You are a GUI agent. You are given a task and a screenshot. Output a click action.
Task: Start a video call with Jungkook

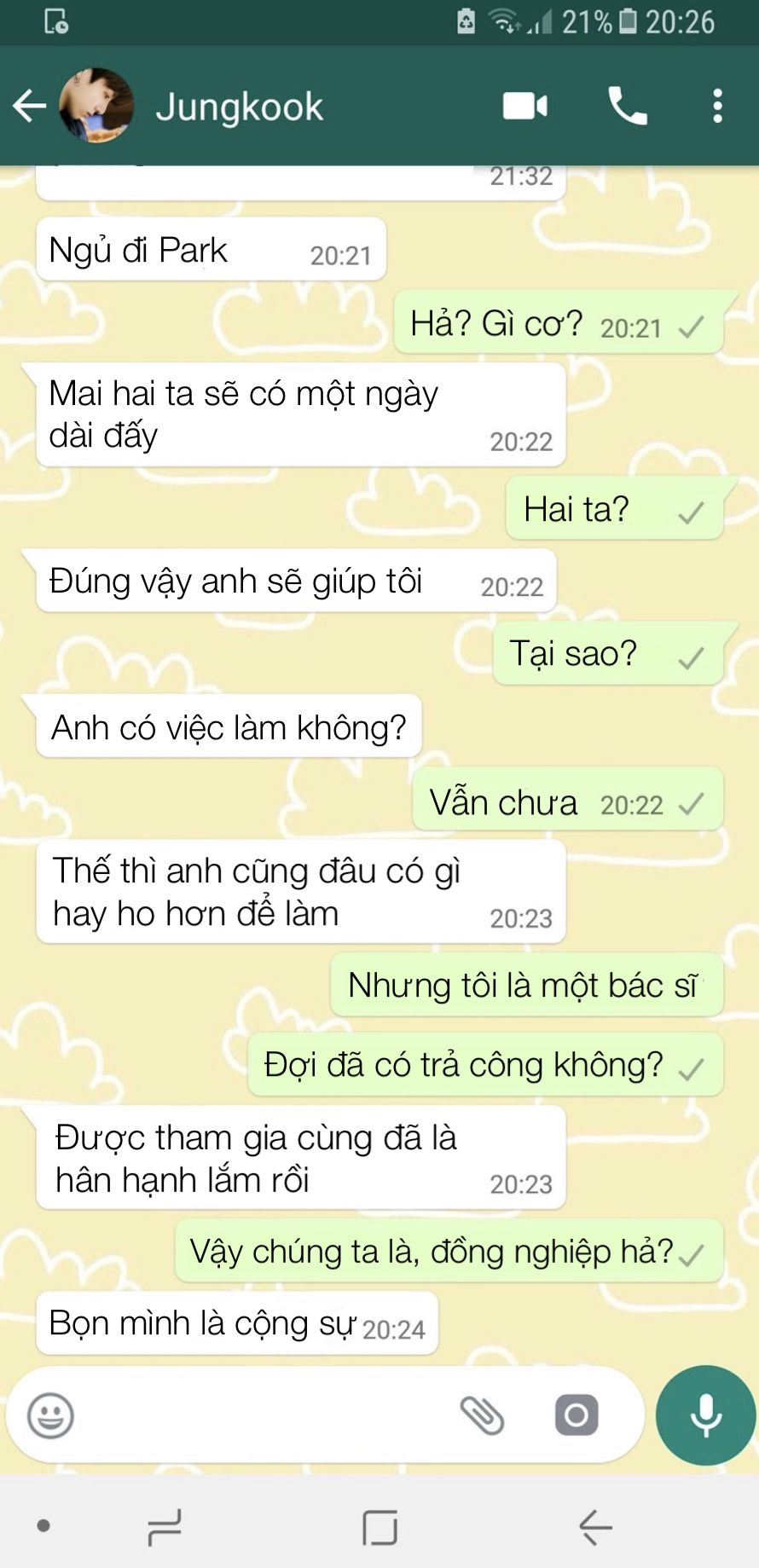[524, 107]
